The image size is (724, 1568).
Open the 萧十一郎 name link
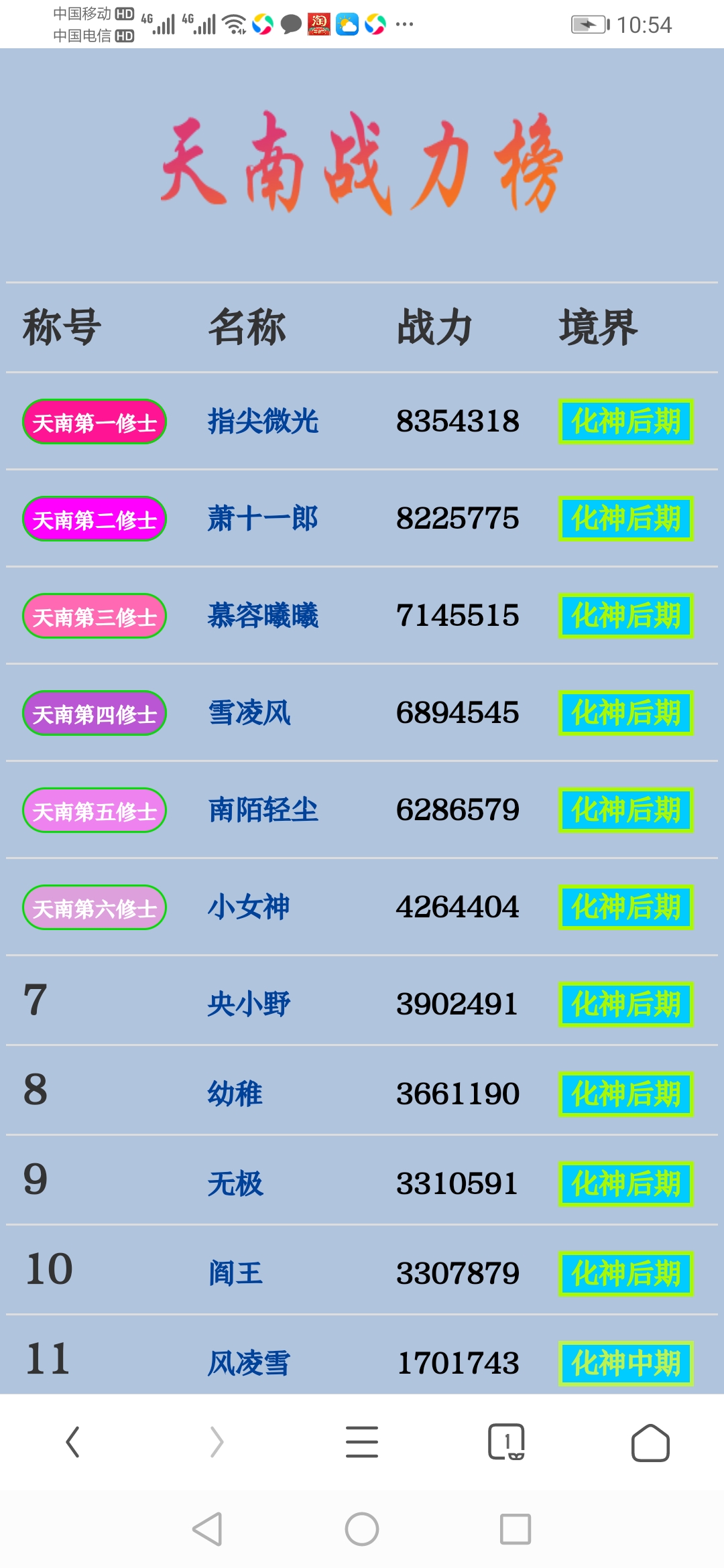click(261, 519)
